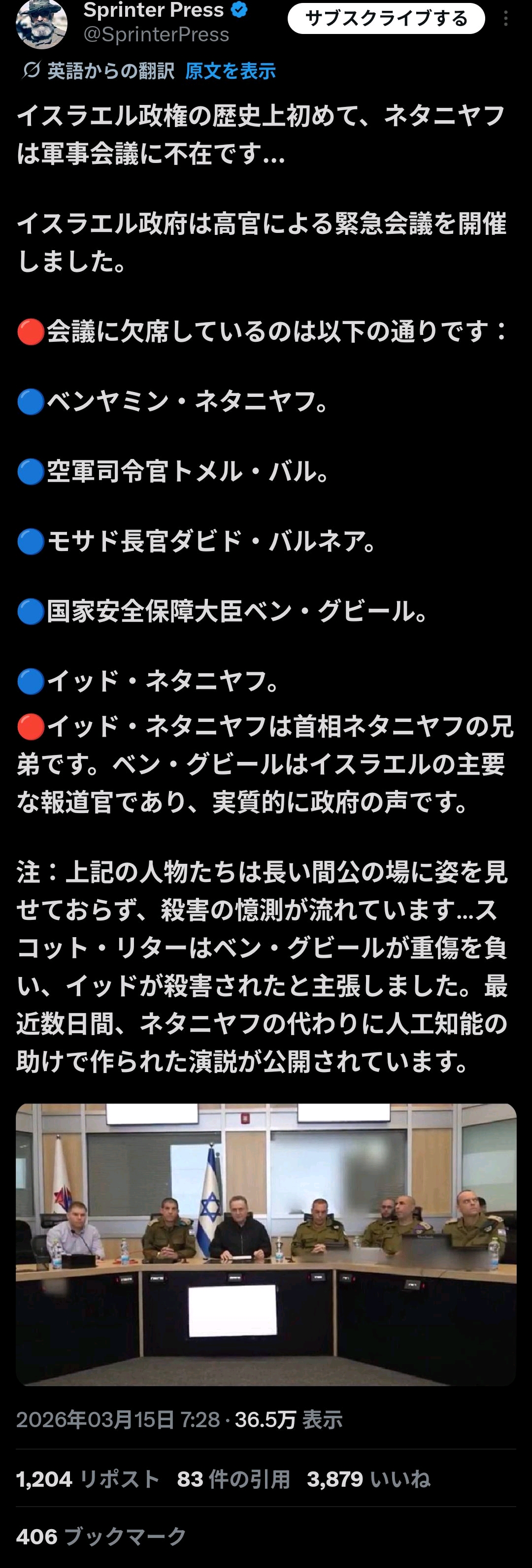The image size is (532, 1568).
Task: Show original text via 原文を表示
Action: click(x=230, y=71)
